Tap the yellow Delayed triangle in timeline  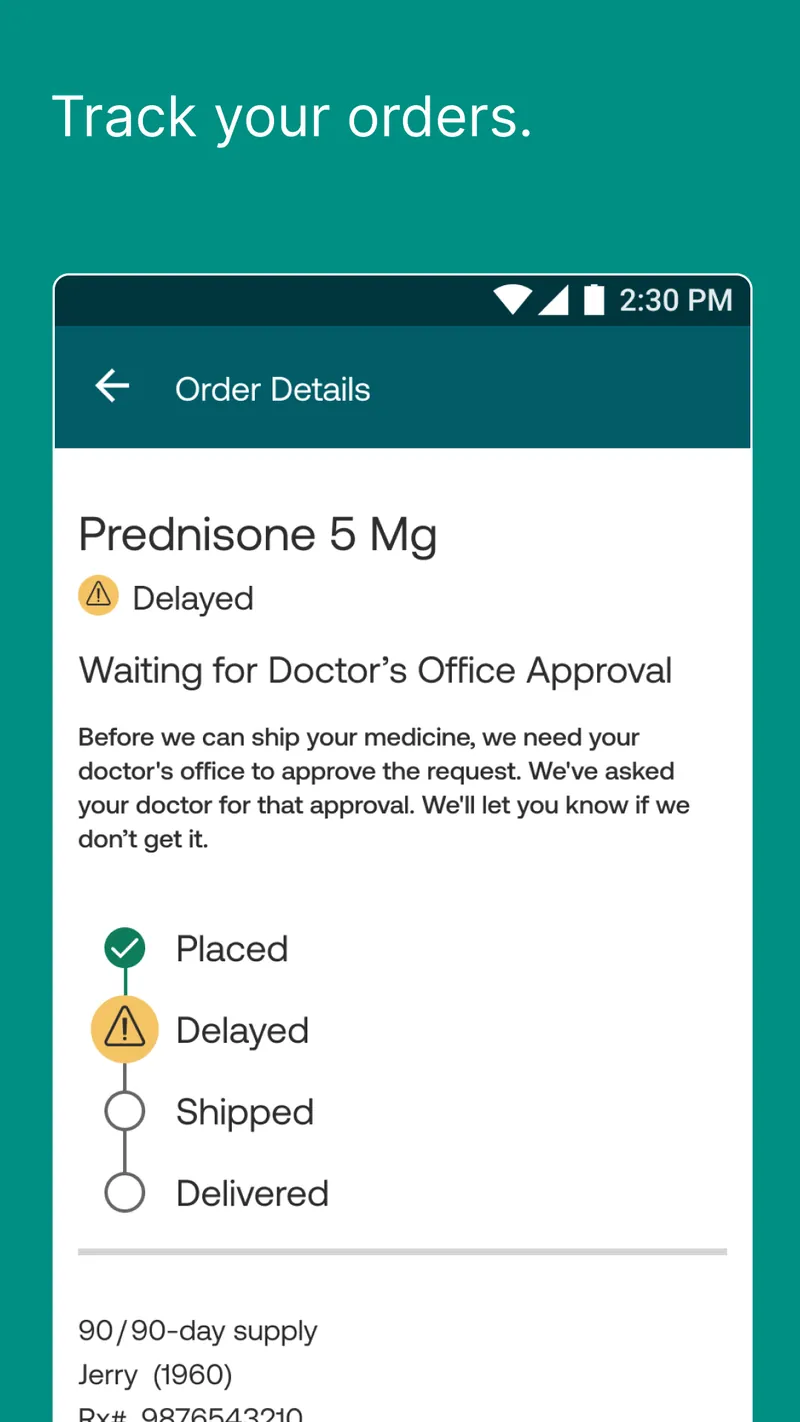click(123, 1028)
